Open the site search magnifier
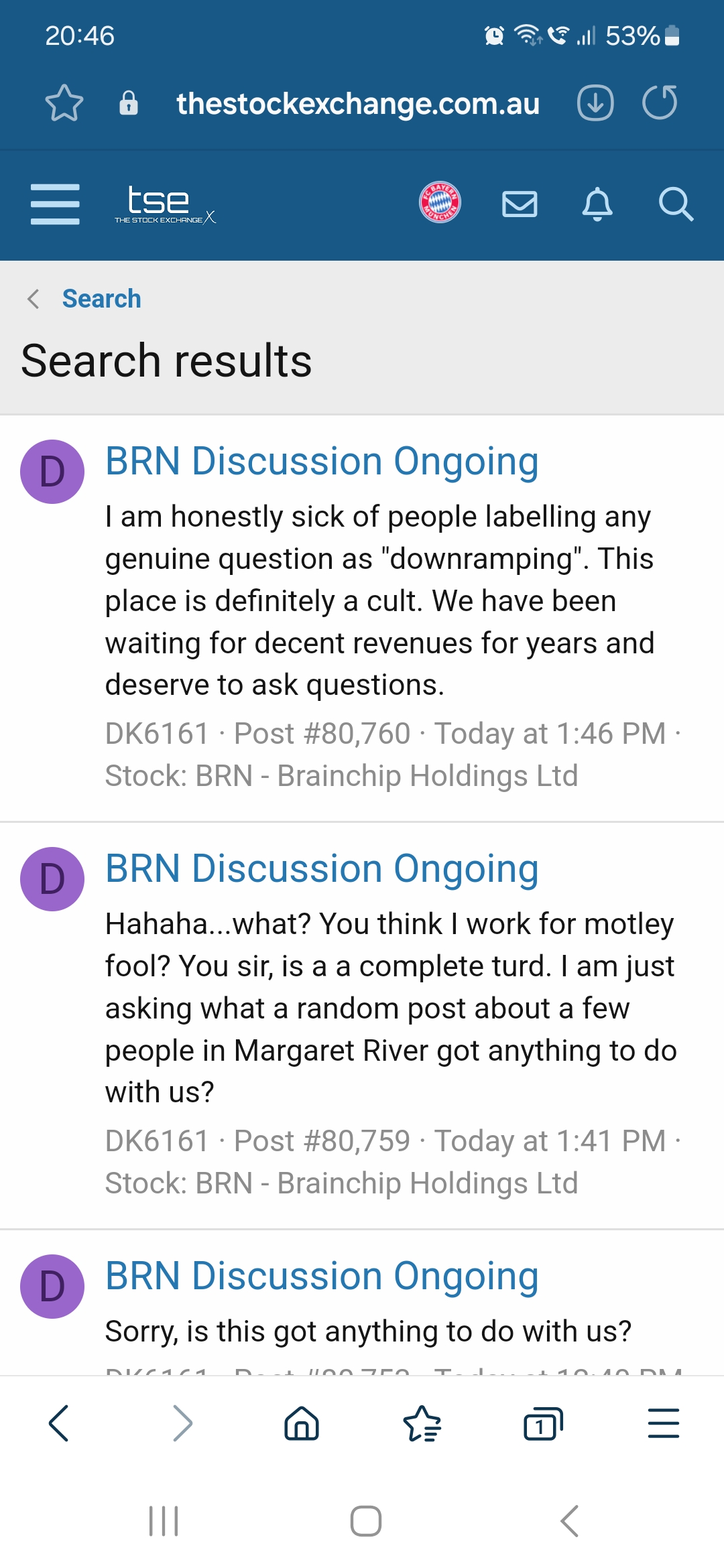This screenshot has height=1568, width=724. [676, 204]
